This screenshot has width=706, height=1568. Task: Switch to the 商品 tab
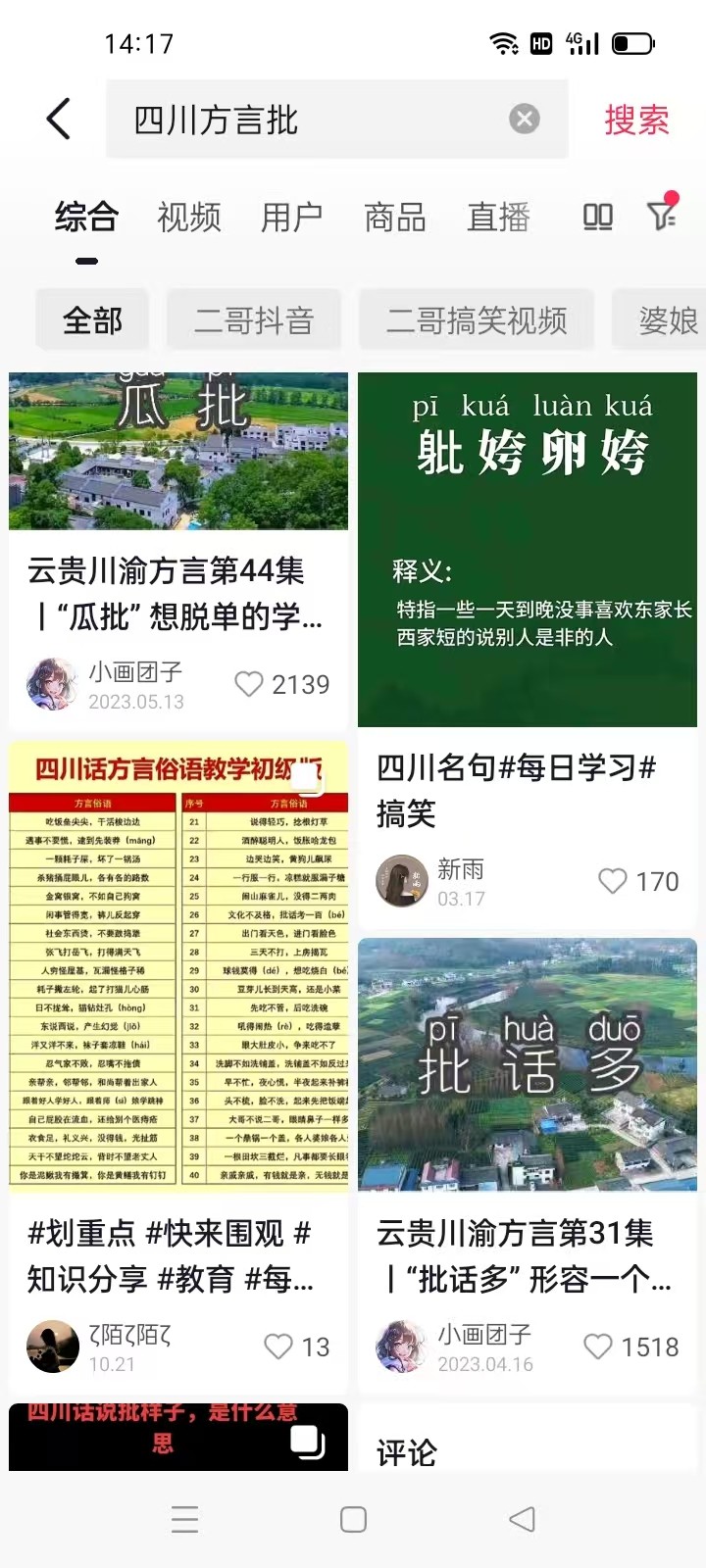(x=395, y=217)
